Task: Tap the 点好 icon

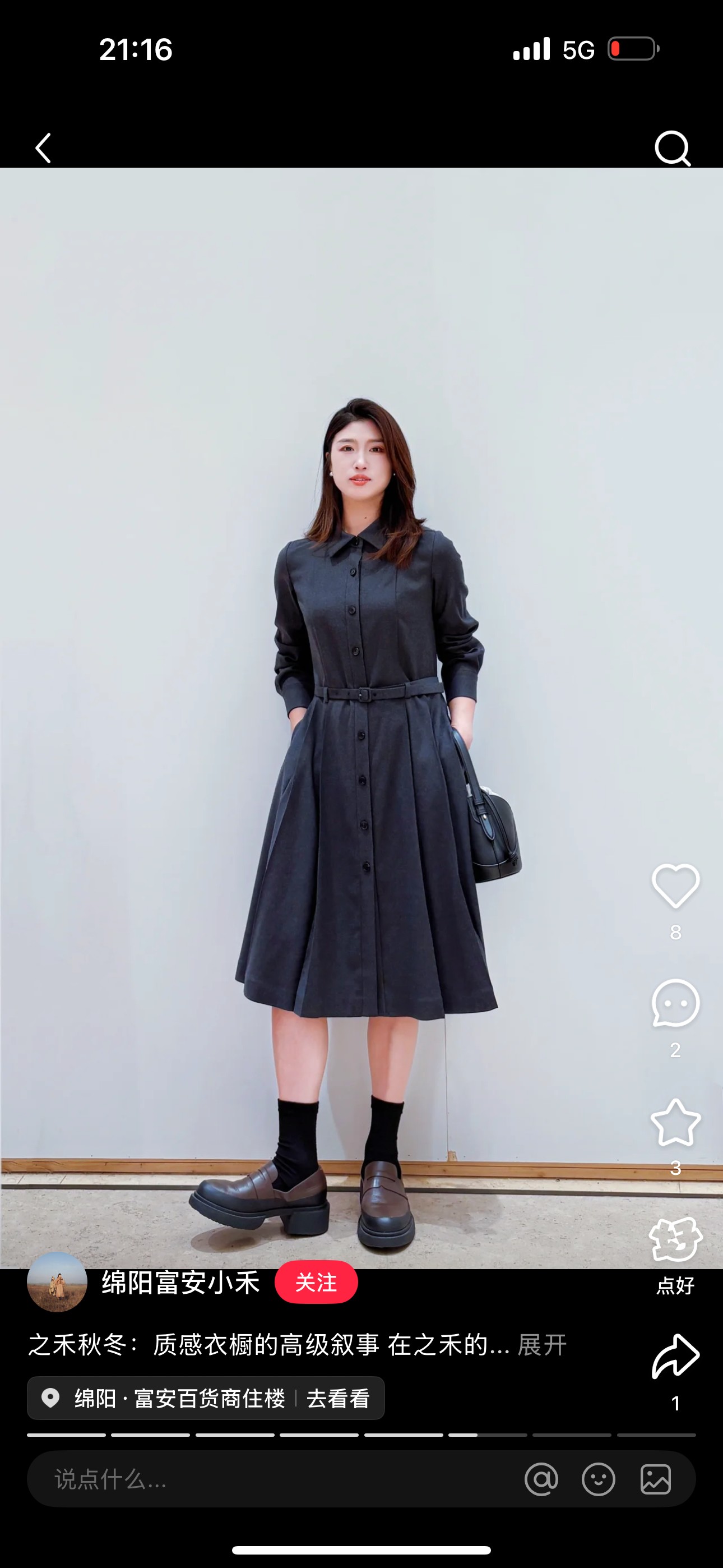Action: [675, 1239]
